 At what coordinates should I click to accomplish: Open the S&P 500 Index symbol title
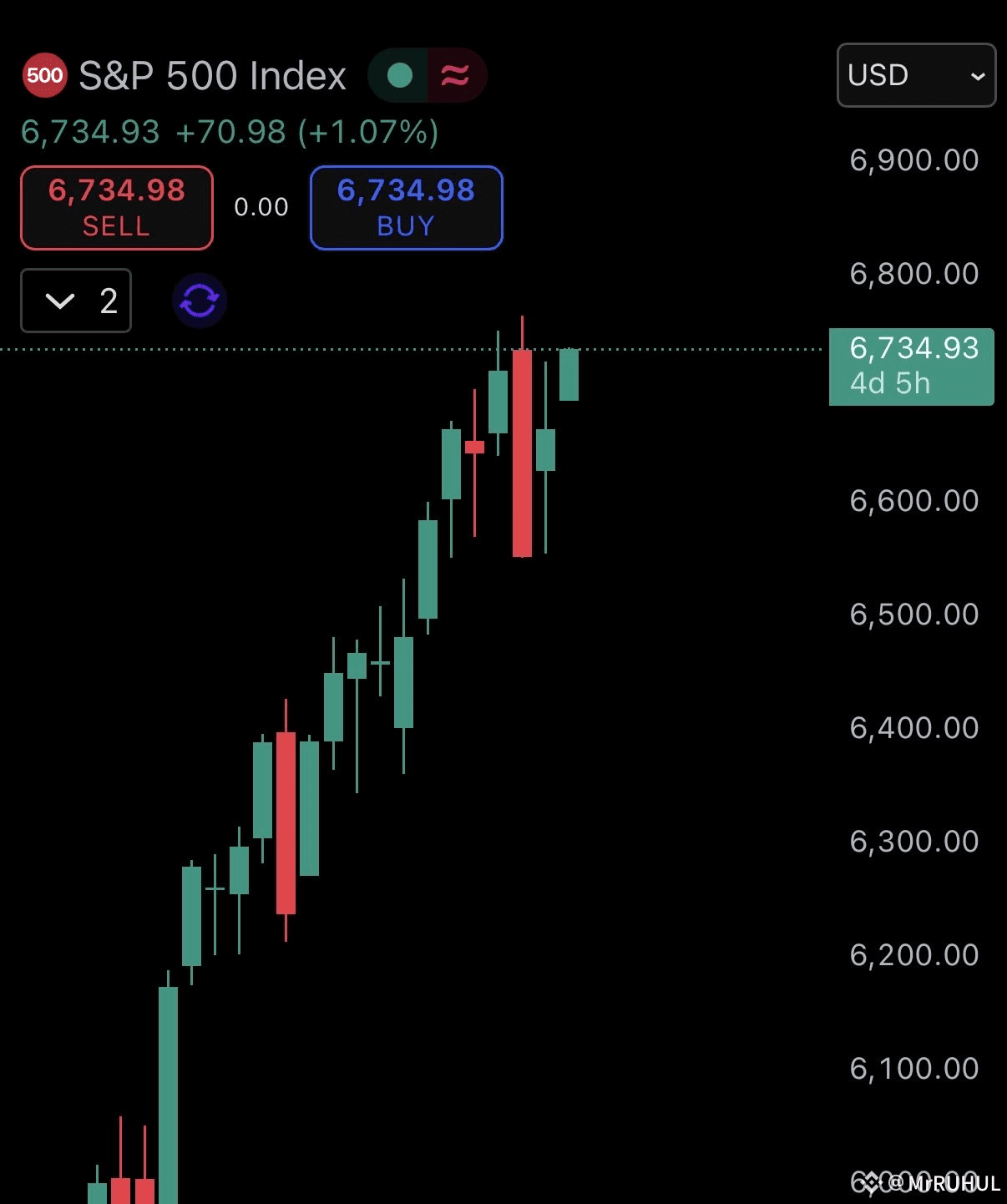coord(212,76)
